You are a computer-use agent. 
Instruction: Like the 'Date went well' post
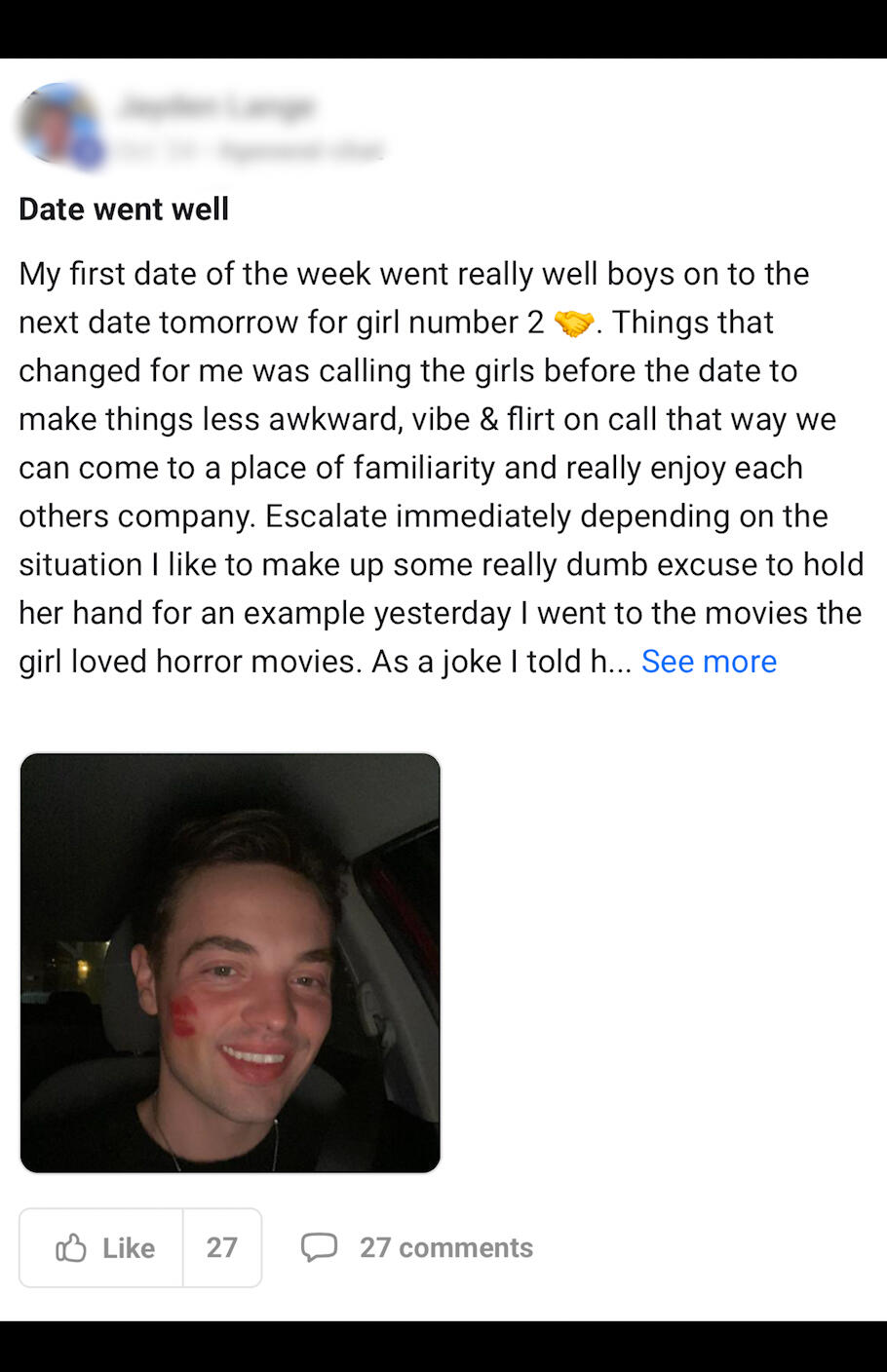pos(102,1247)
